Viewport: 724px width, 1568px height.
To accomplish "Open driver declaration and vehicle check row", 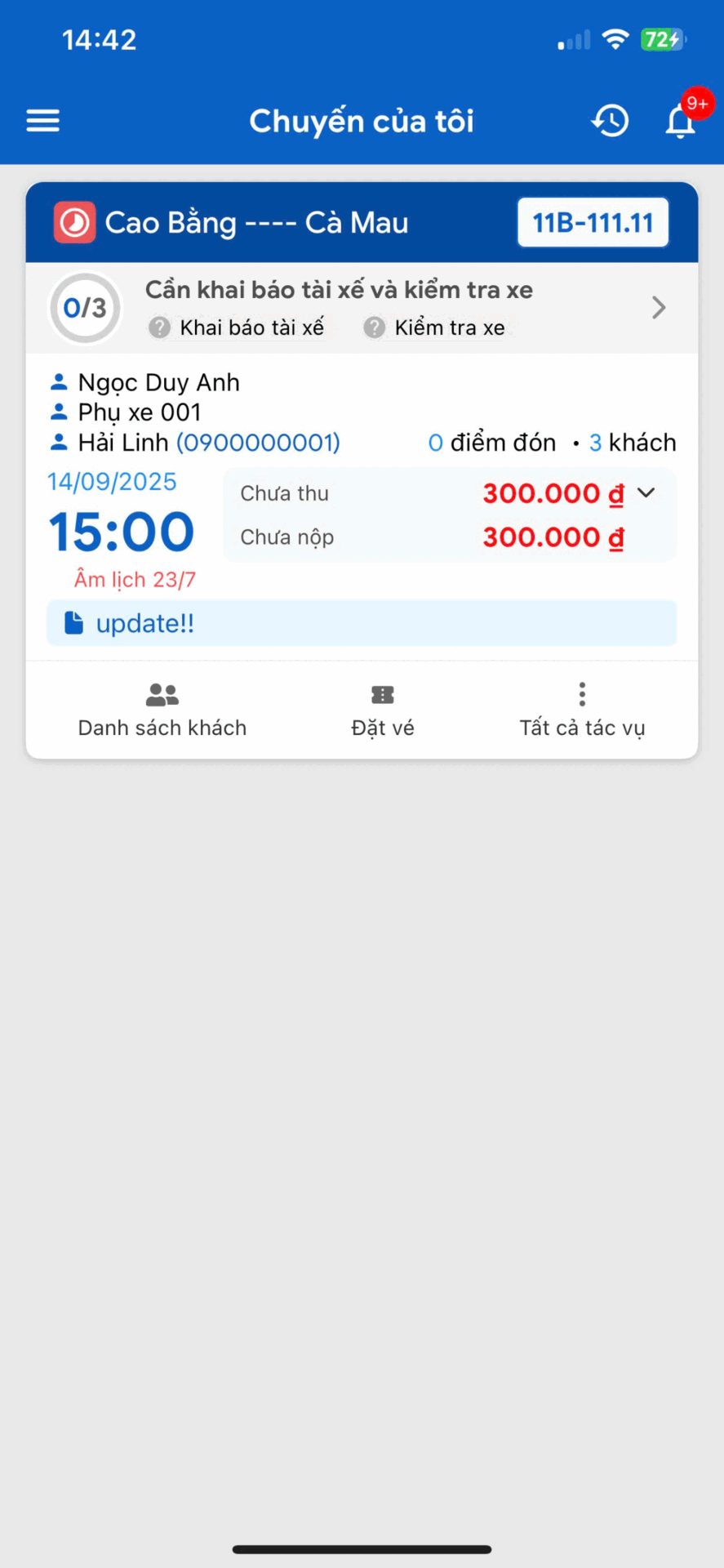I will 361,308.
